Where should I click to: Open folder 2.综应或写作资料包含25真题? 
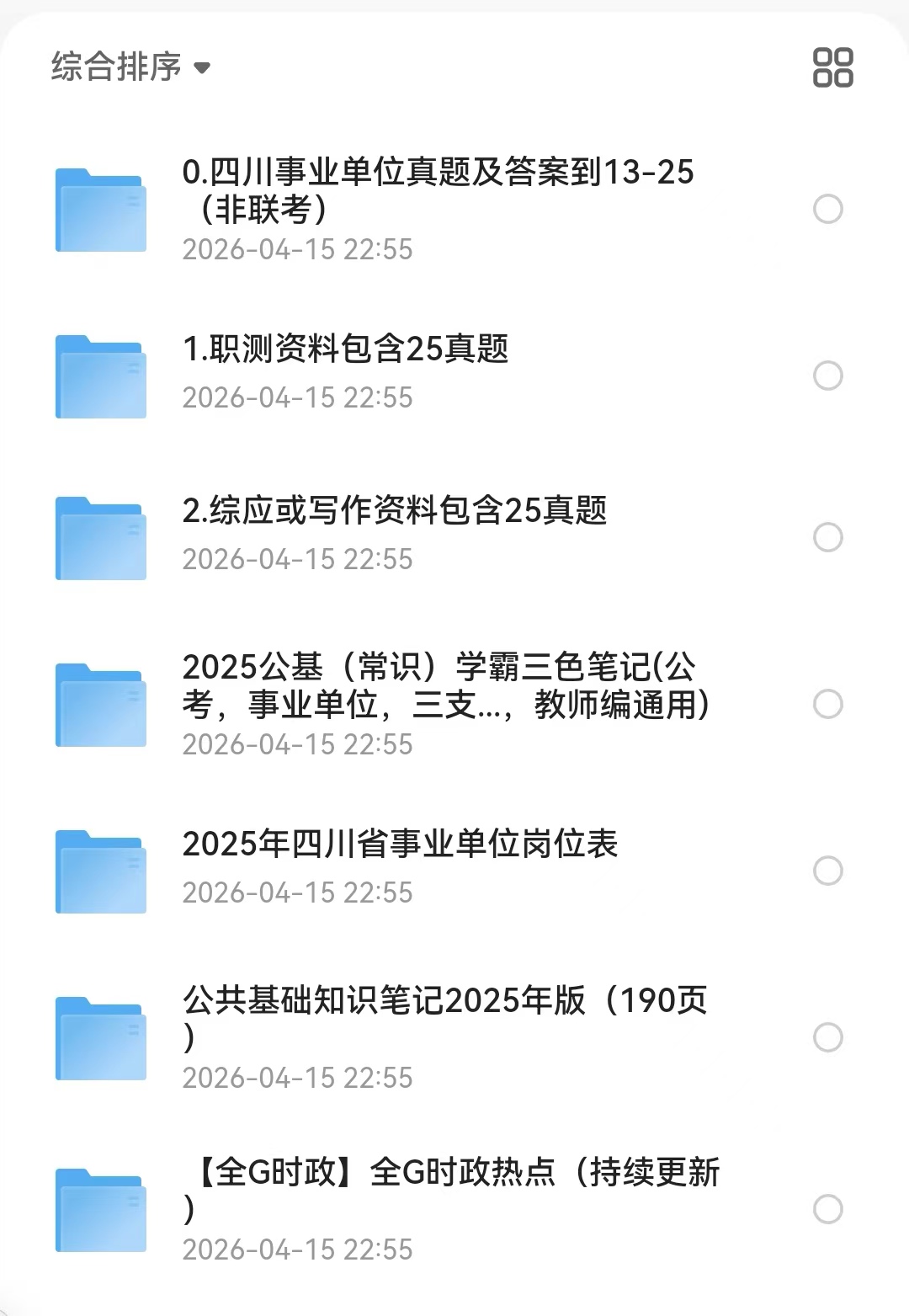point(394,511)
